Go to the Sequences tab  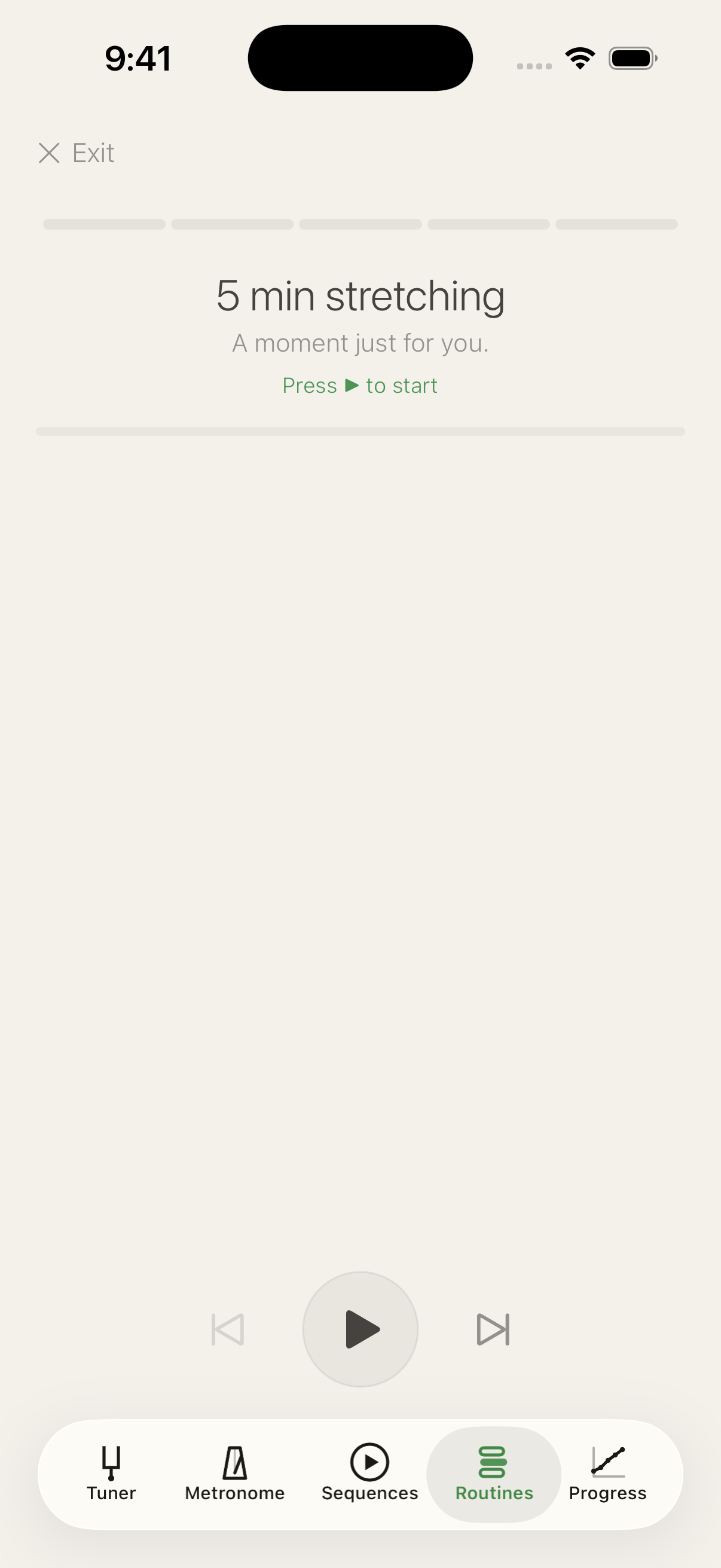370,1474
